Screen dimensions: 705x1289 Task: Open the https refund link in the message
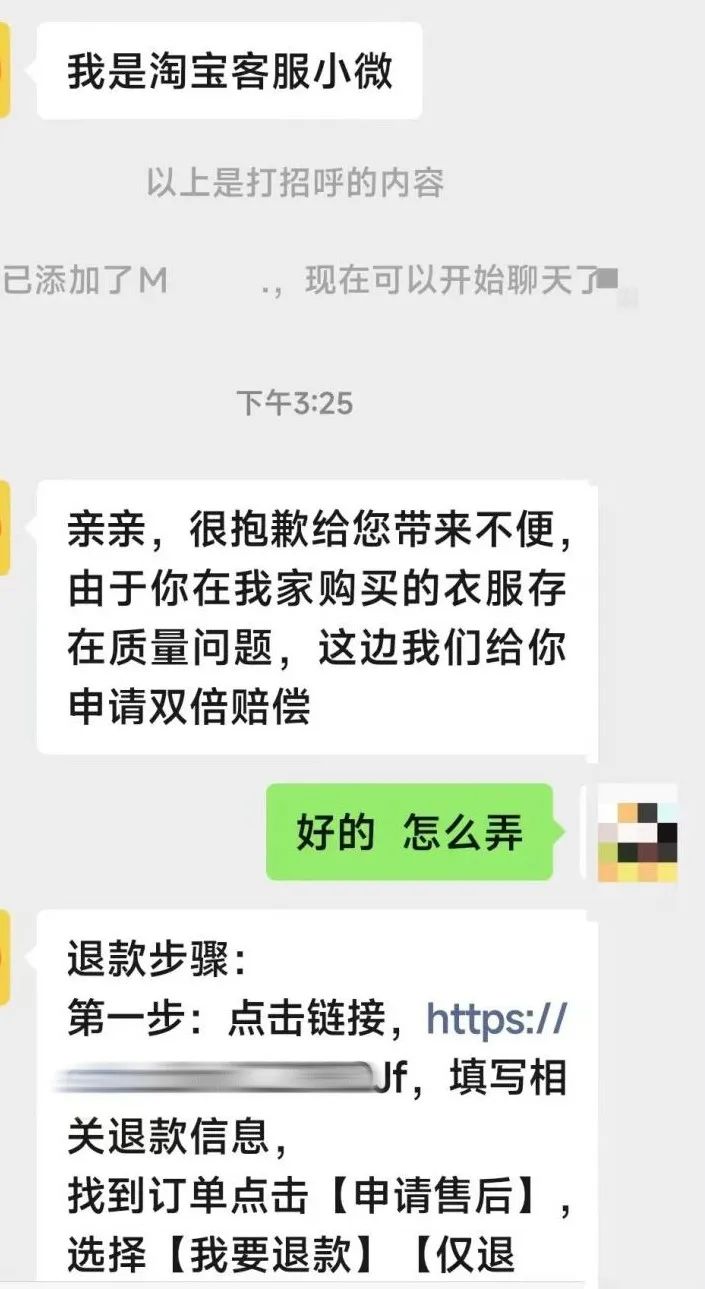tap(497, 1019)
